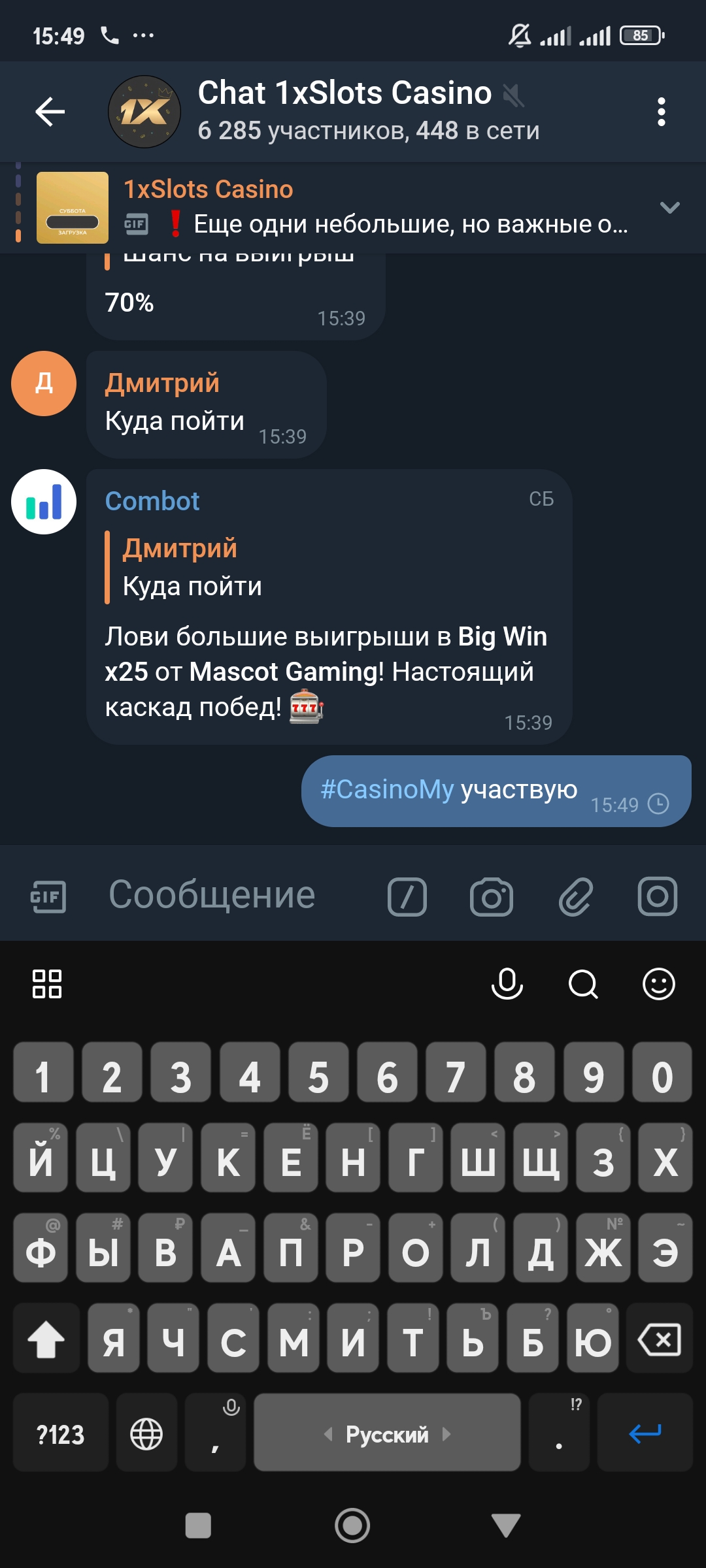Tap the #CasinoMy hashtag link
This screenshot has height=1568, width=706.
(x=387, y=790)
